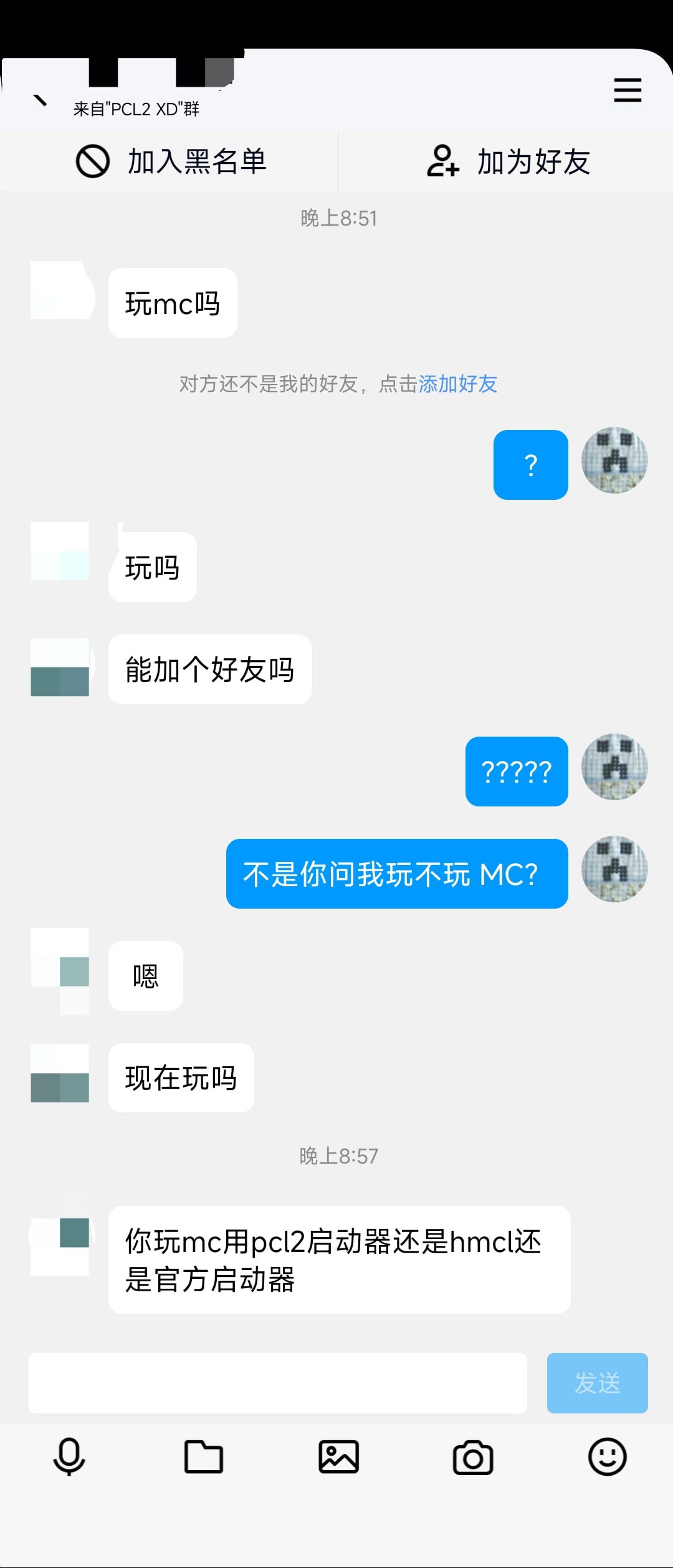Image resolution: width=673 pixels, height=1568 pixels.
Task: Attach a file via folder icon
Action: 204,1457
